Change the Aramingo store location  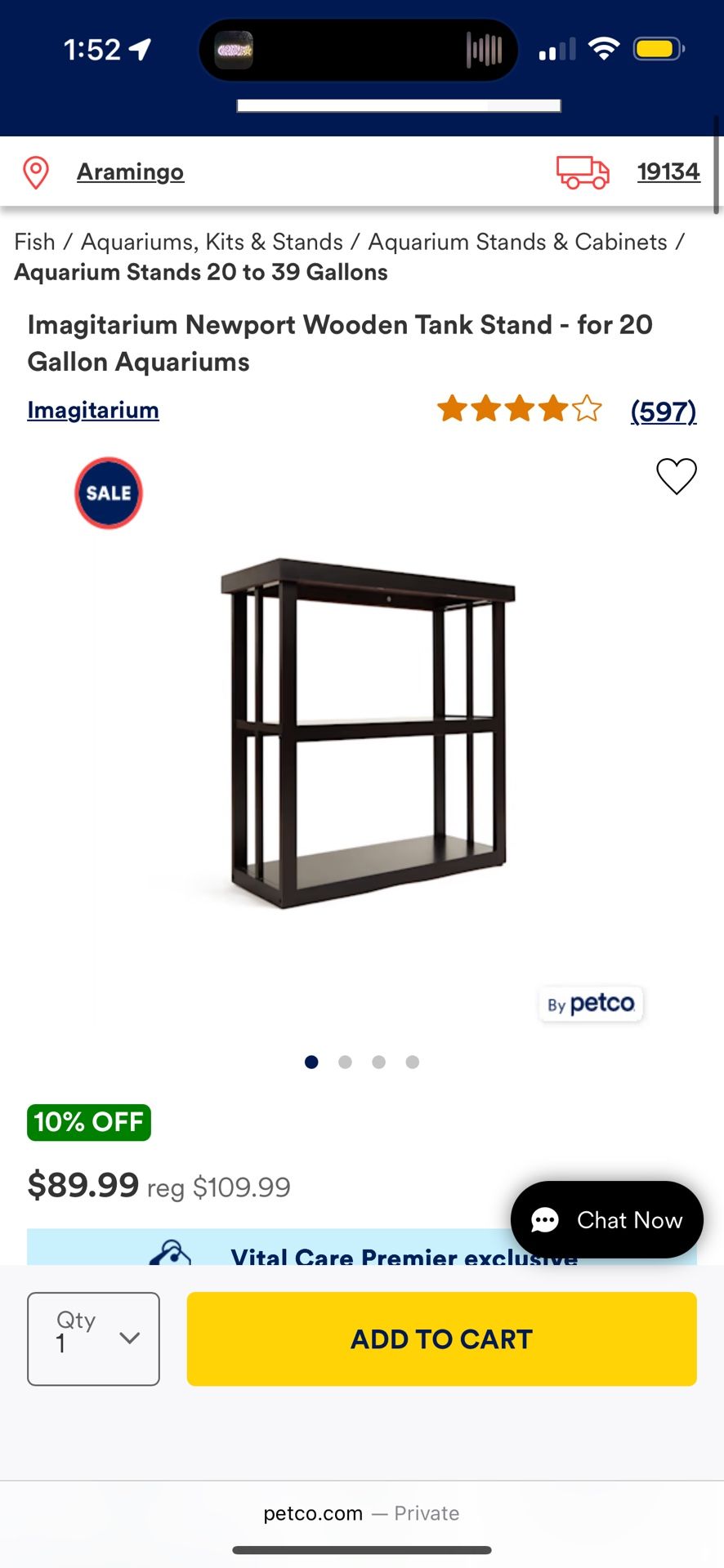click(130, 172)
